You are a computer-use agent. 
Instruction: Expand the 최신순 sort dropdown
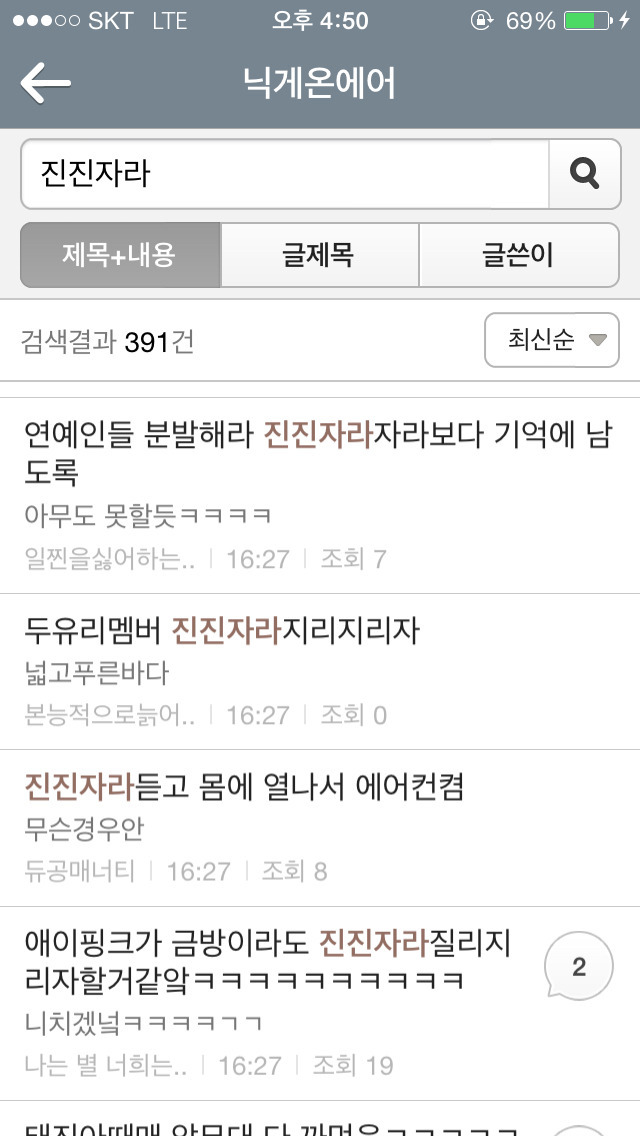coord(551,340)
